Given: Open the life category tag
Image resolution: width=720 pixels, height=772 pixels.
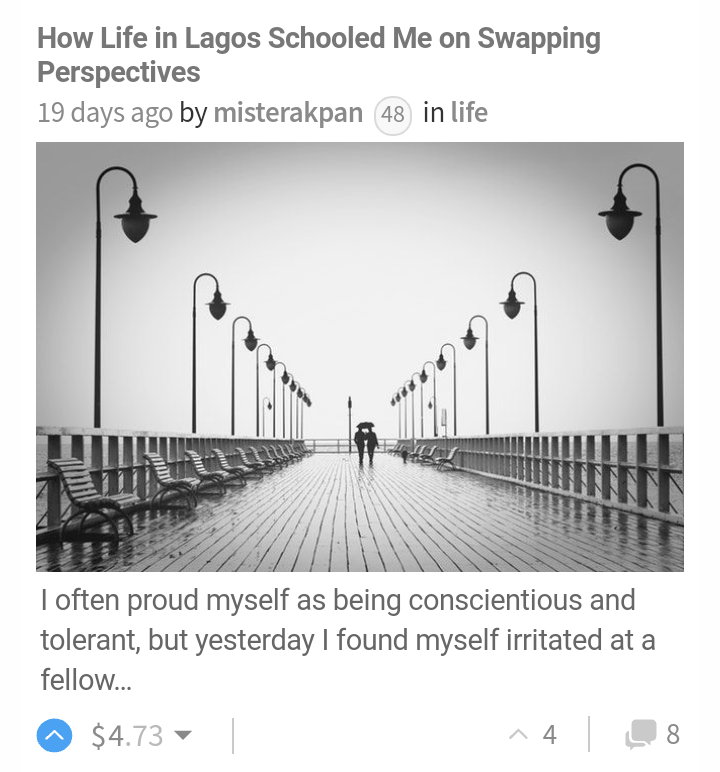Looking at the screenshot, I should coord(468,113).
